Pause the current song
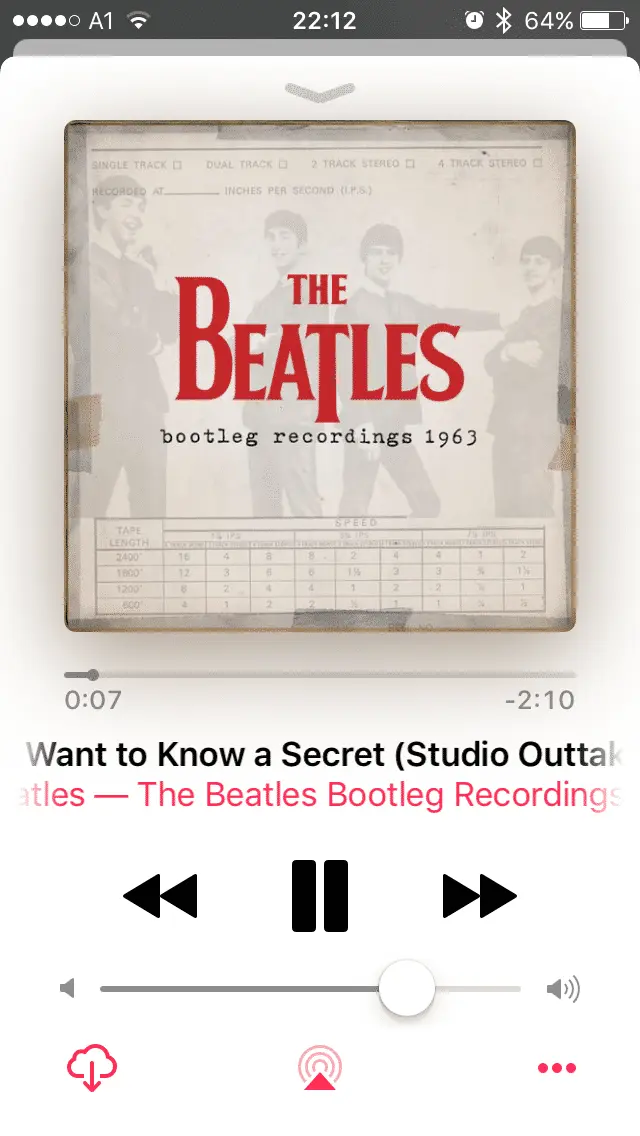Viewport: 640px width, 1136px height. [320, 896]
